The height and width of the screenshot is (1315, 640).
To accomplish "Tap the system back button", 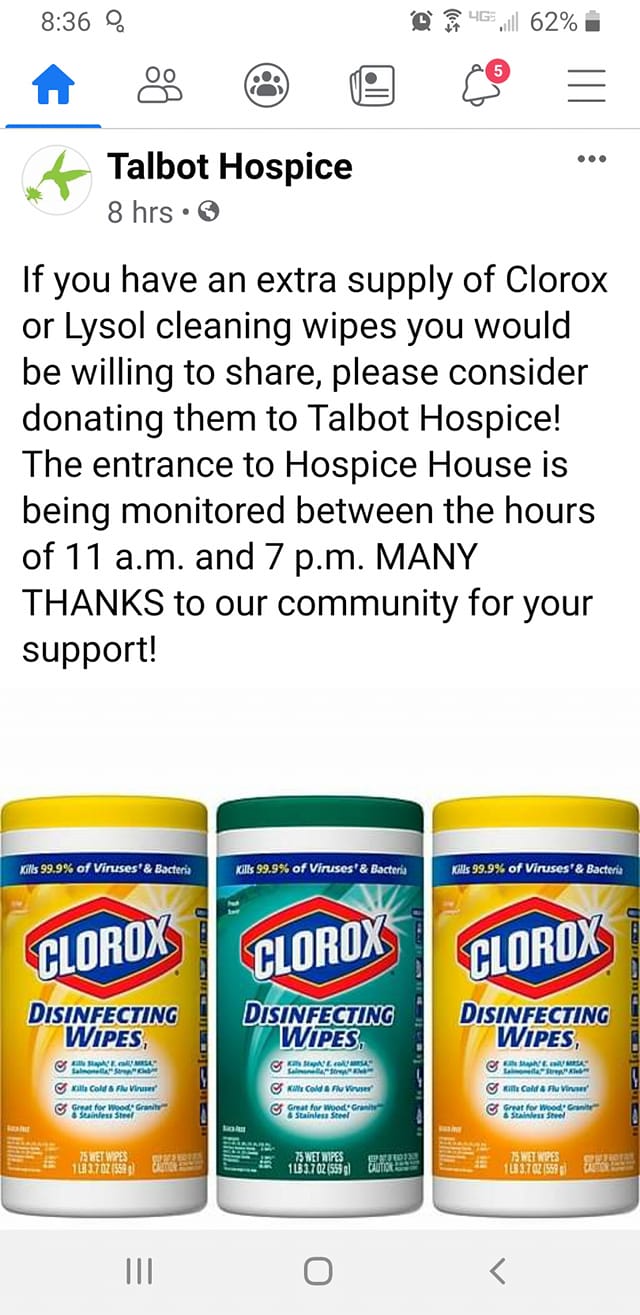I will point(497,1271).
